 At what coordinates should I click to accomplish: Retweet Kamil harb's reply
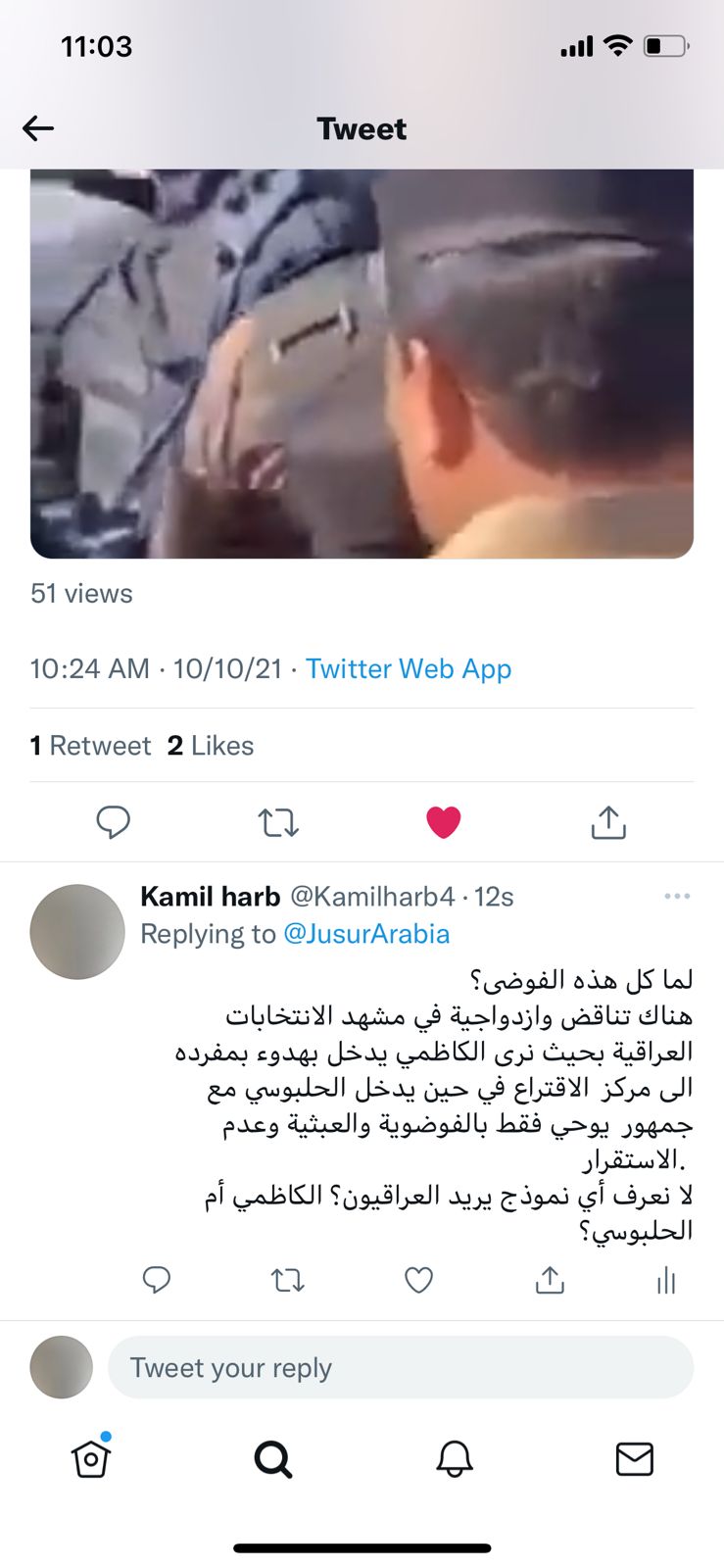coord(287,1280)
